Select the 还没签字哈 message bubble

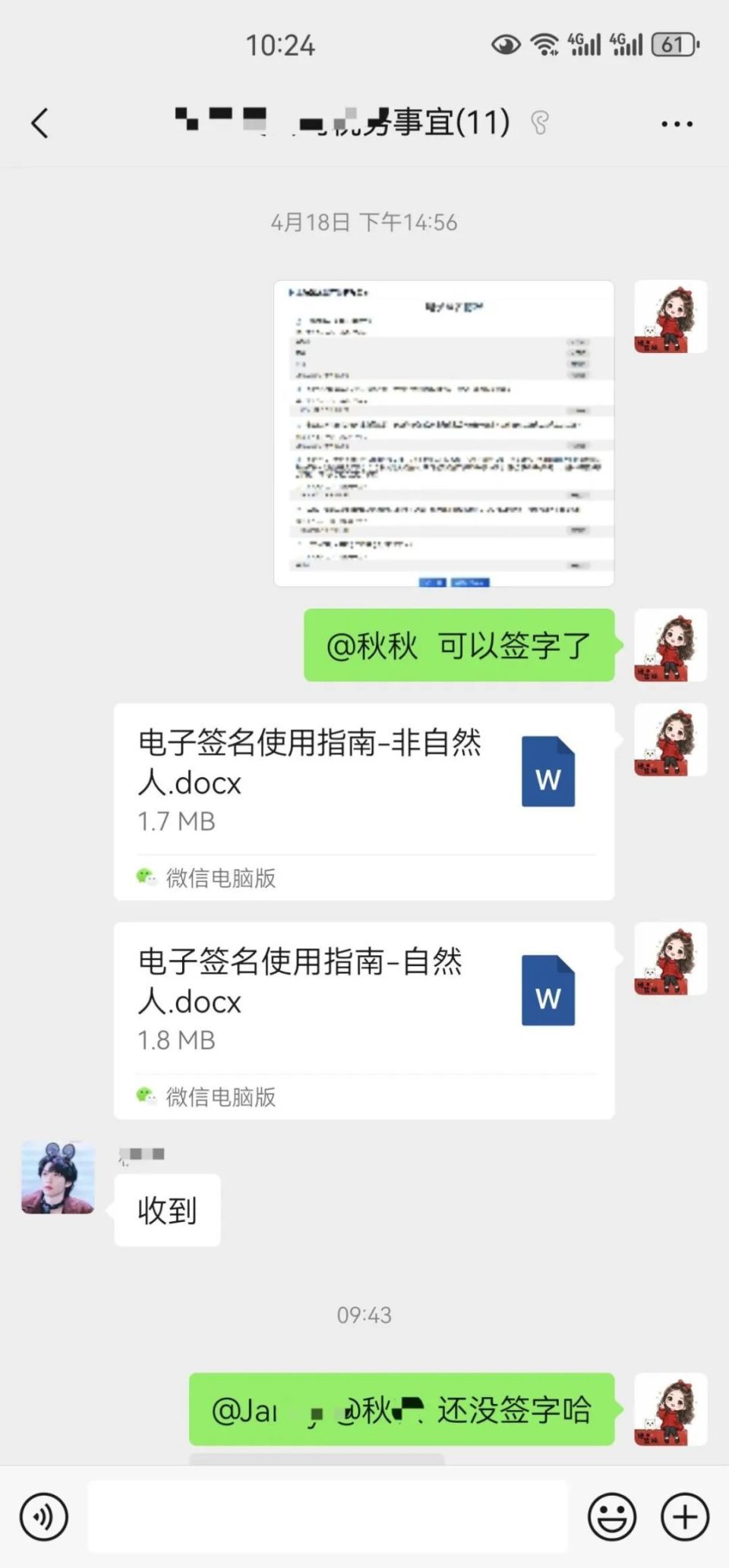click(402, 1409)
